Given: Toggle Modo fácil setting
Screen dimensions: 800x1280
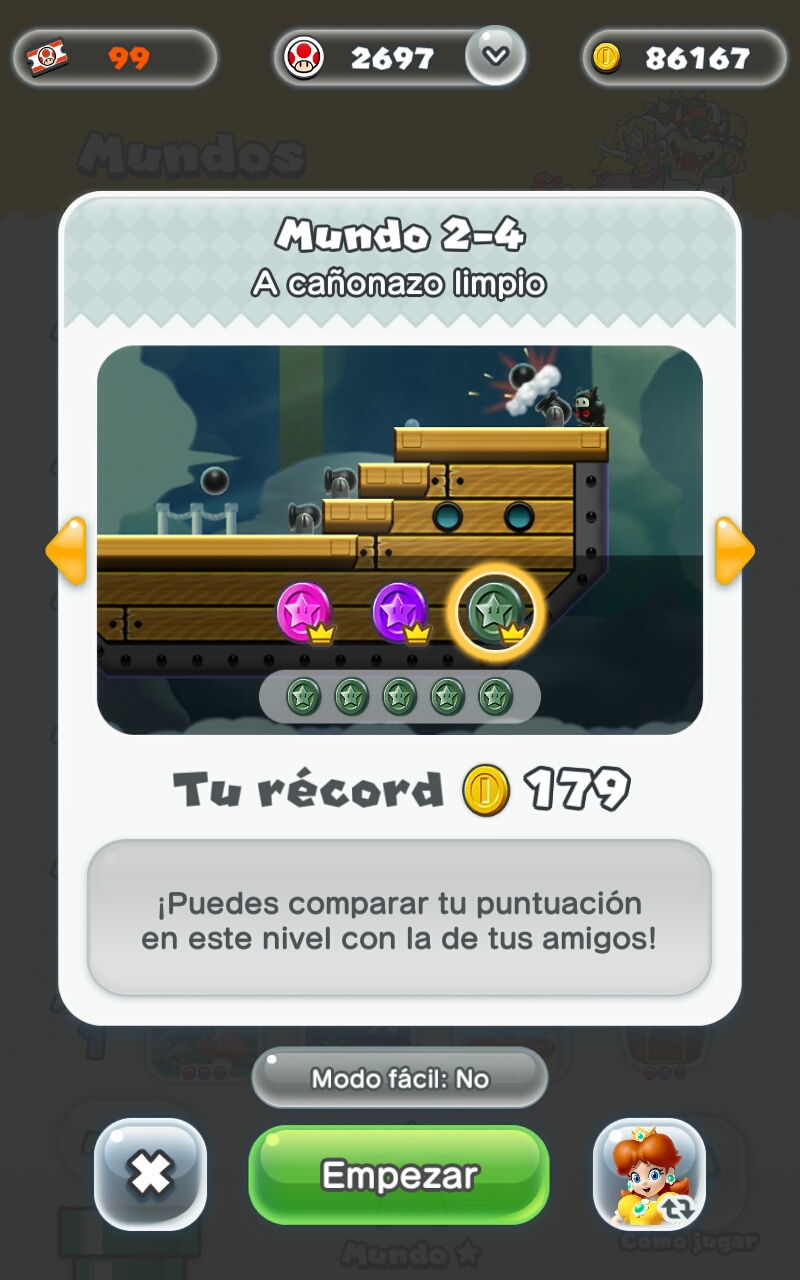Looking at the screenshot, I should [399, 1079].
